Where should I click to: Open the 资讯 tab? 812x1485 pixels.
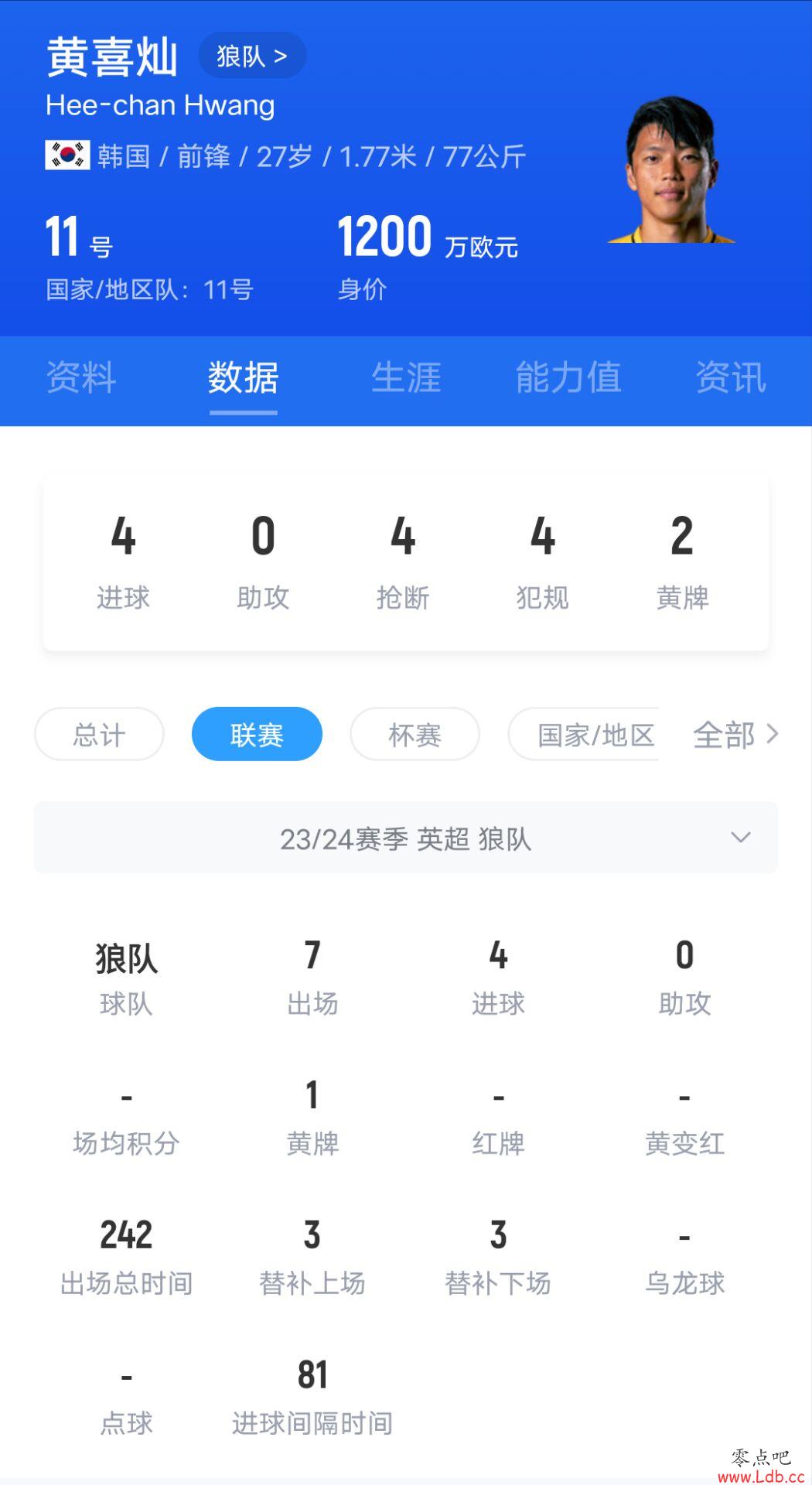point(730,378)
